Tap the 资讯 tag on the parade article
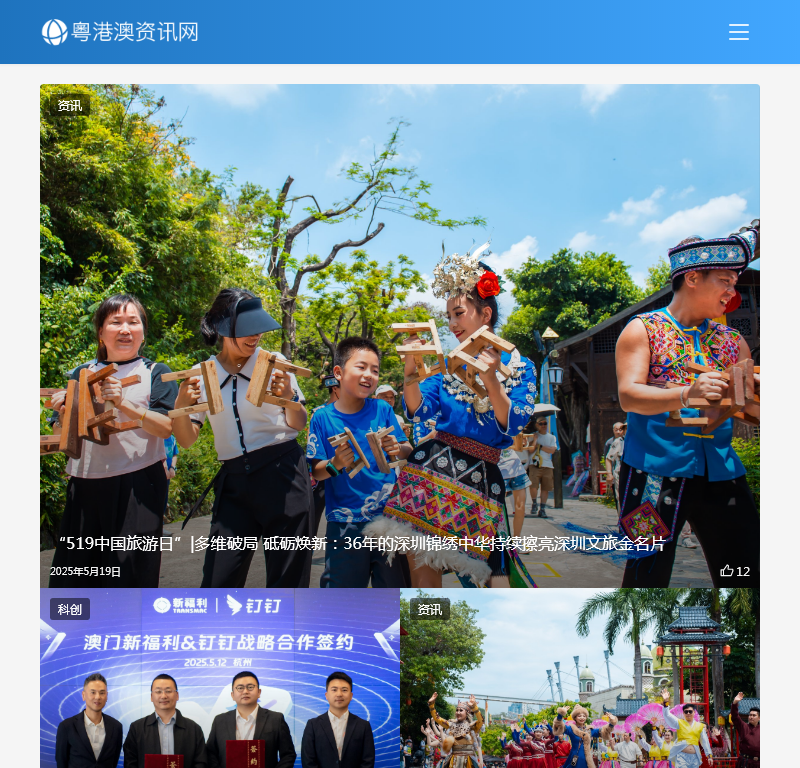Screen dimensions: 800x768 click(429, 609)
